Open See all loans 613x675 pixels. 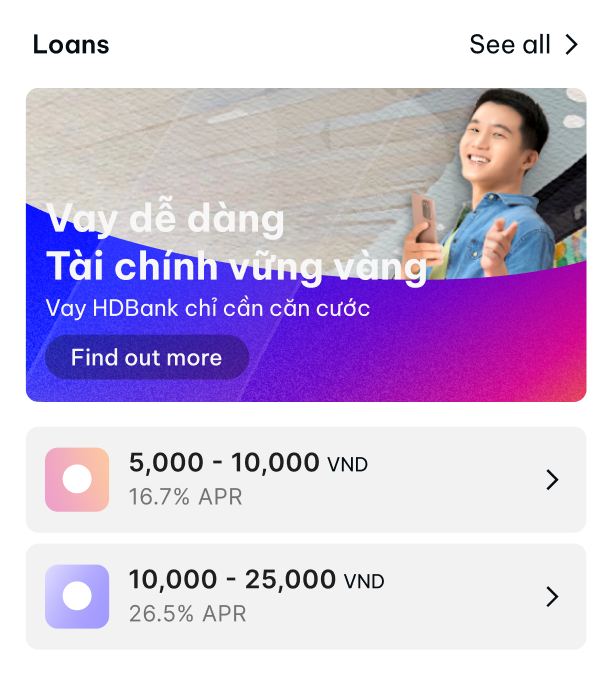pos(523,45)
